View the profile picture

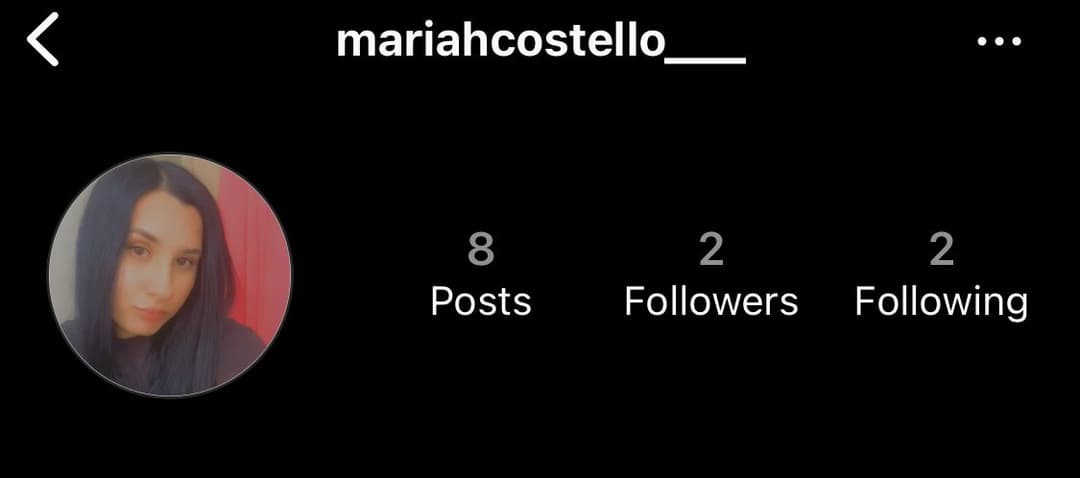coord(170,275)
